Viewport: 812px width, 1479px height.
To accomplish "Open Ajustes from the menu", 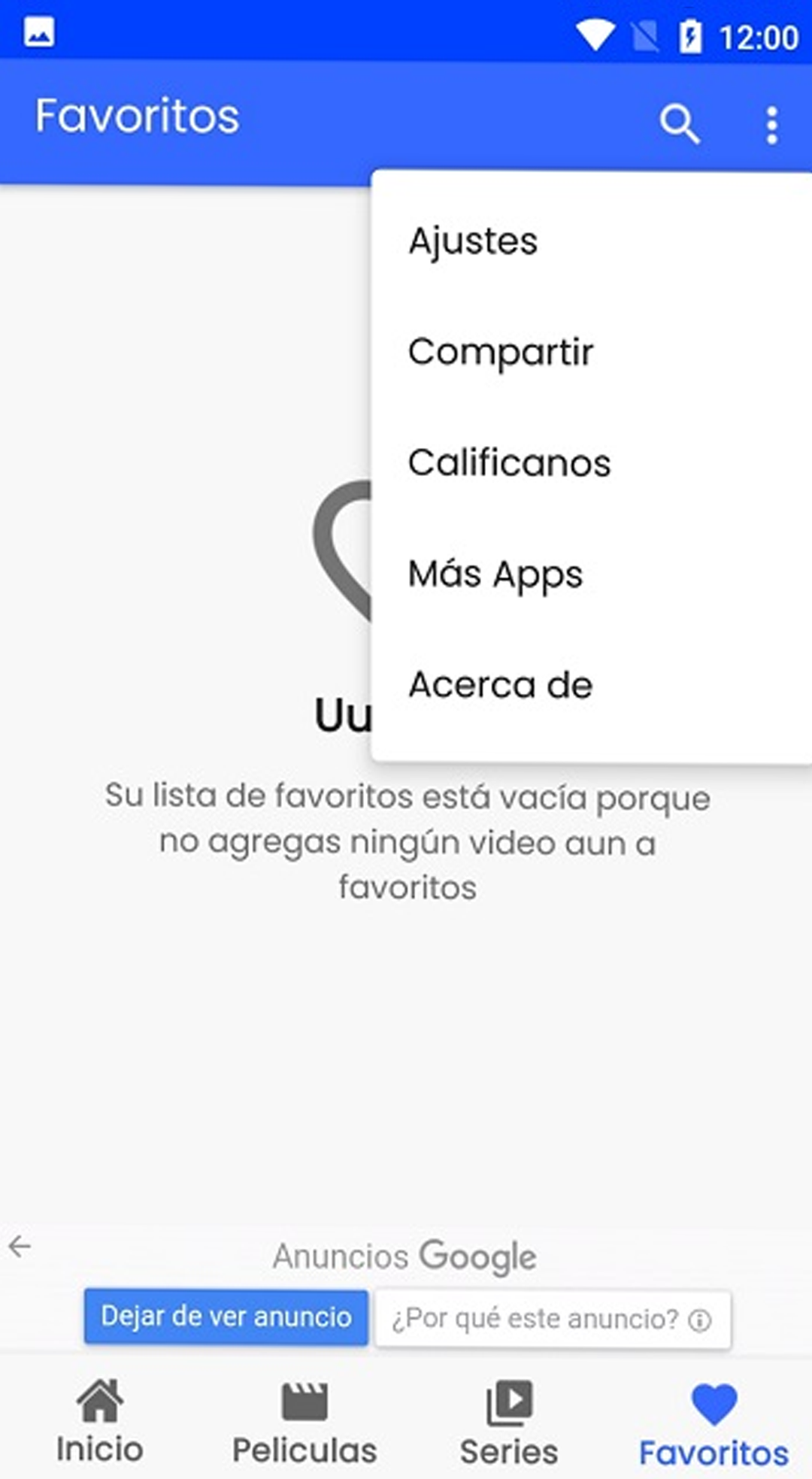I will click(x=472, y=241).
